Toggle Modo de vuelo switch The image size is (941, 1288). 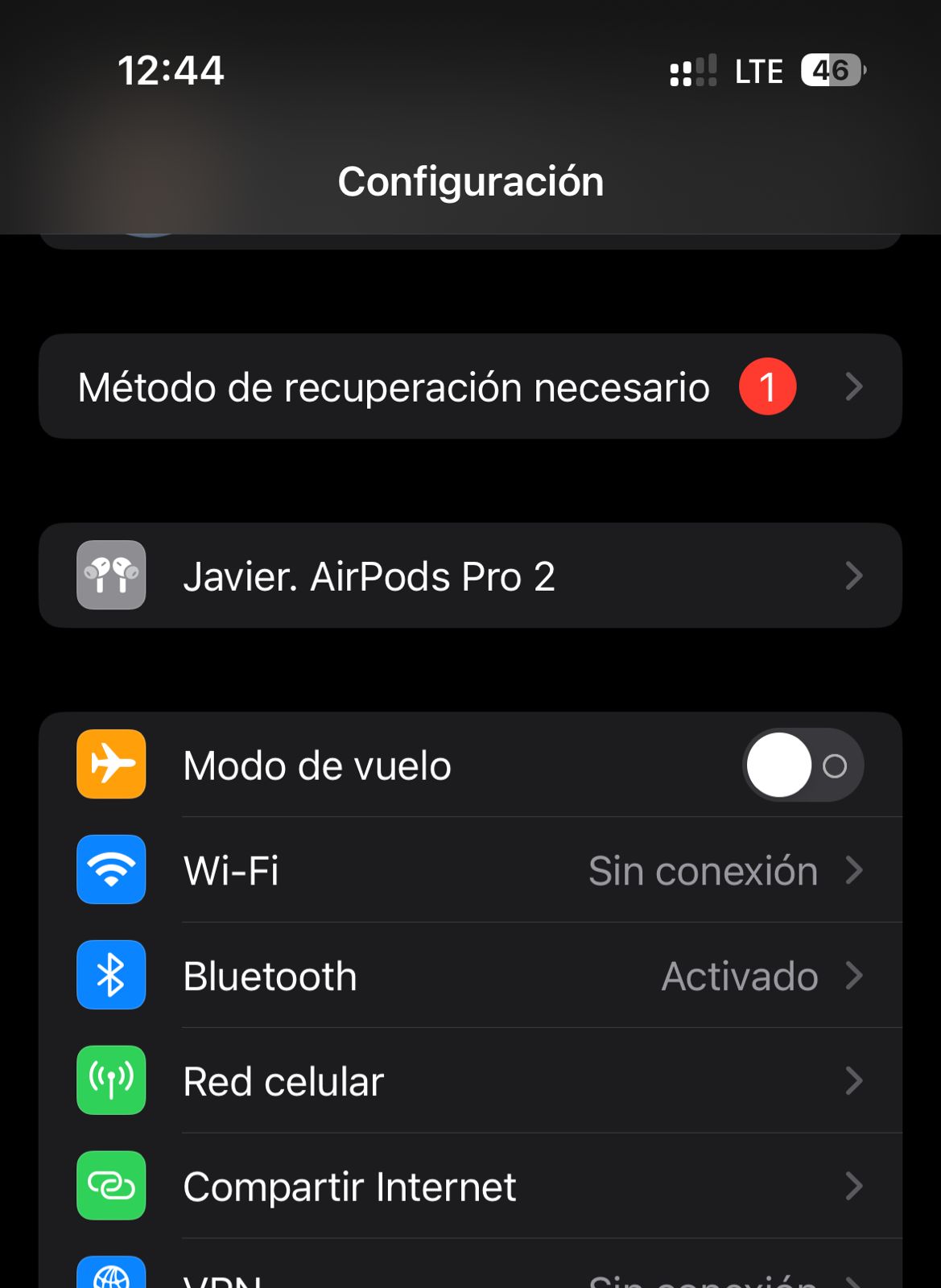point(803,765)
